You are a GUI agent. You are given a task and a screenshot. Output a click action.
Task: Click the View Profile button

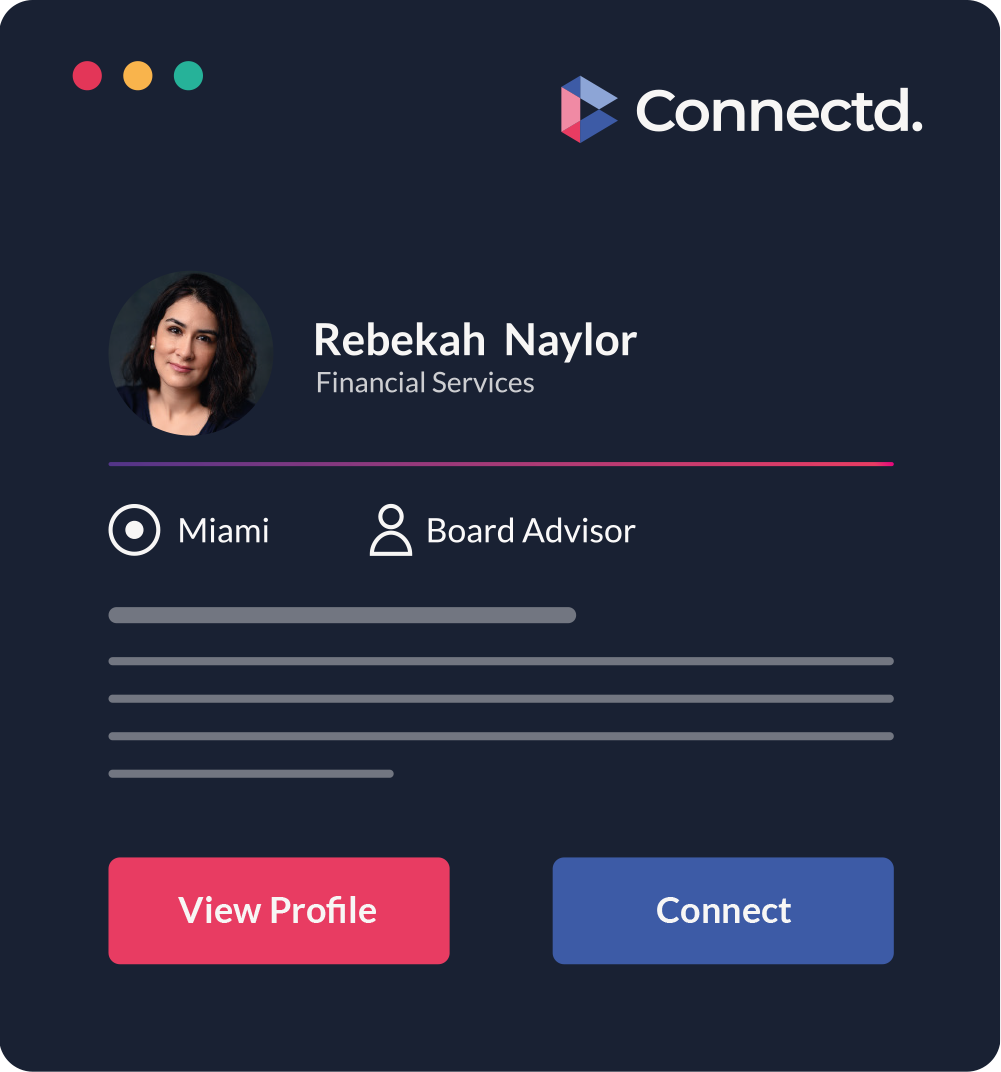(x=278, y=910)
